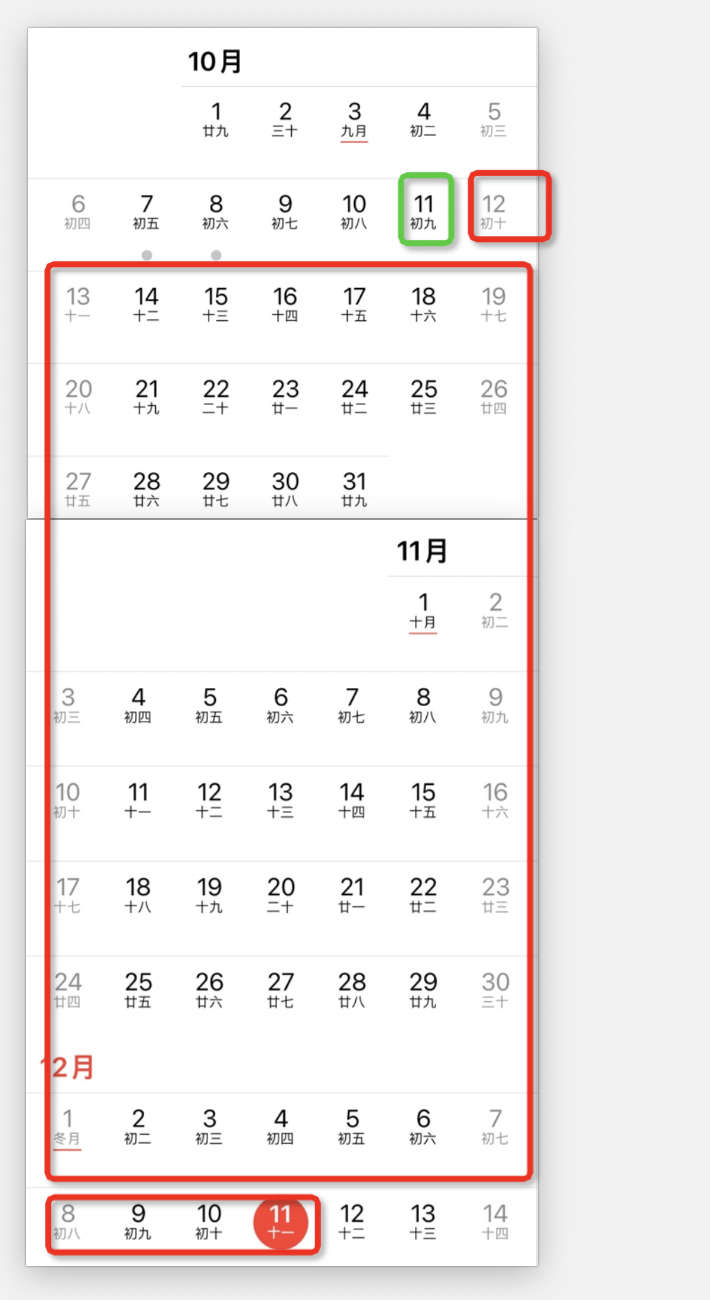Open December 13 in the calendar

tap(423, 1221)
